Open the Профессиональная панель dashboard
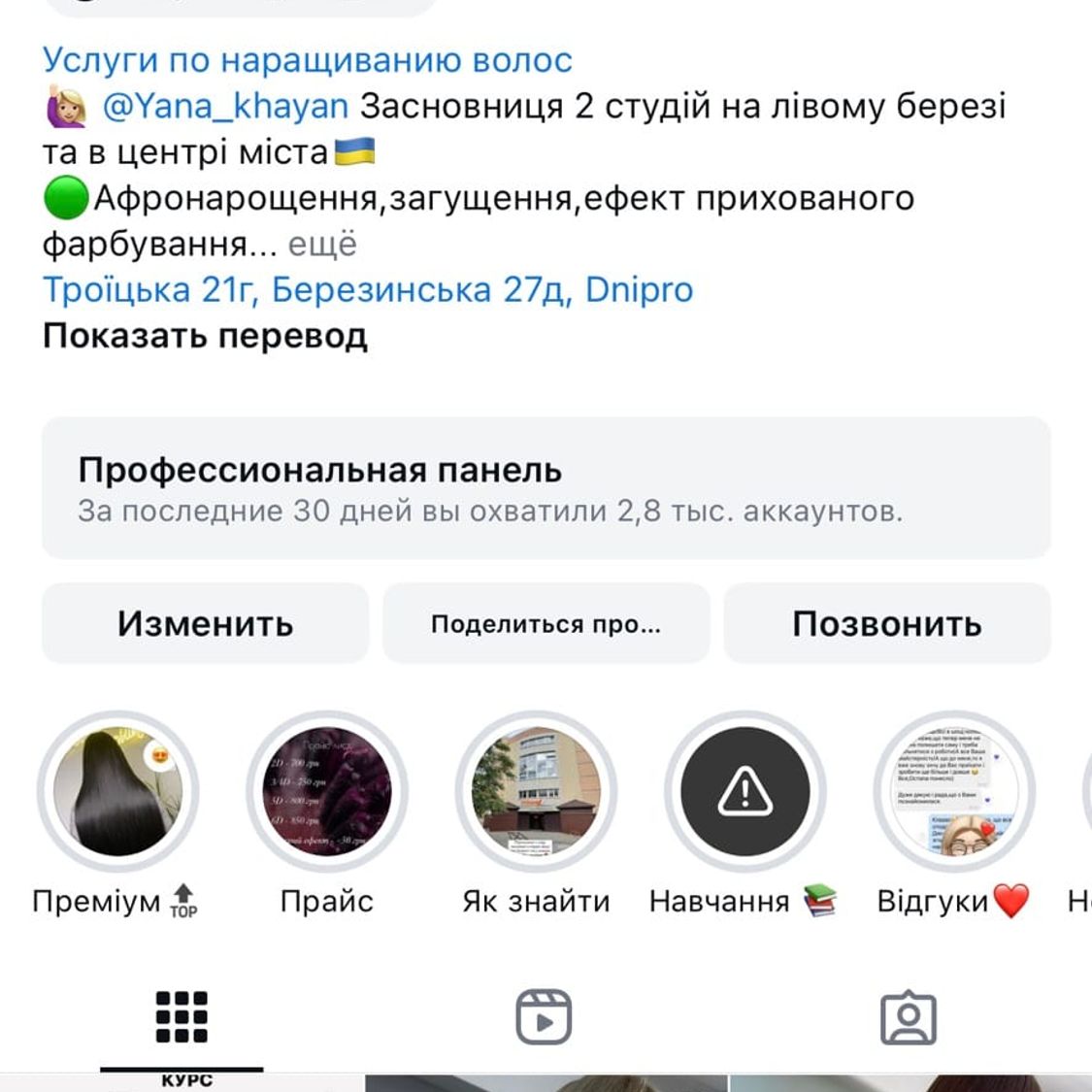1092x1092 pixels. (x=546, y=488)
